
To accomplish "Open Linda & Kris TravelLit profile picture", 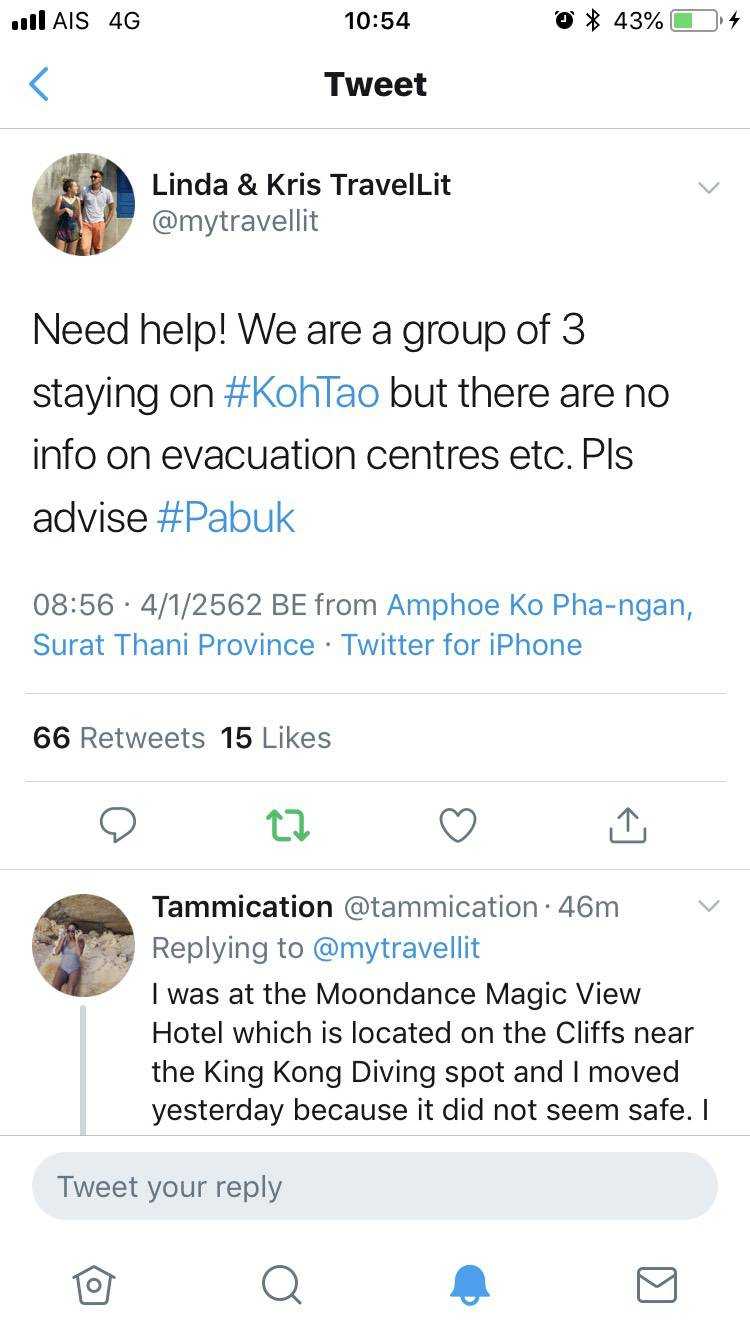I will 83,204.
